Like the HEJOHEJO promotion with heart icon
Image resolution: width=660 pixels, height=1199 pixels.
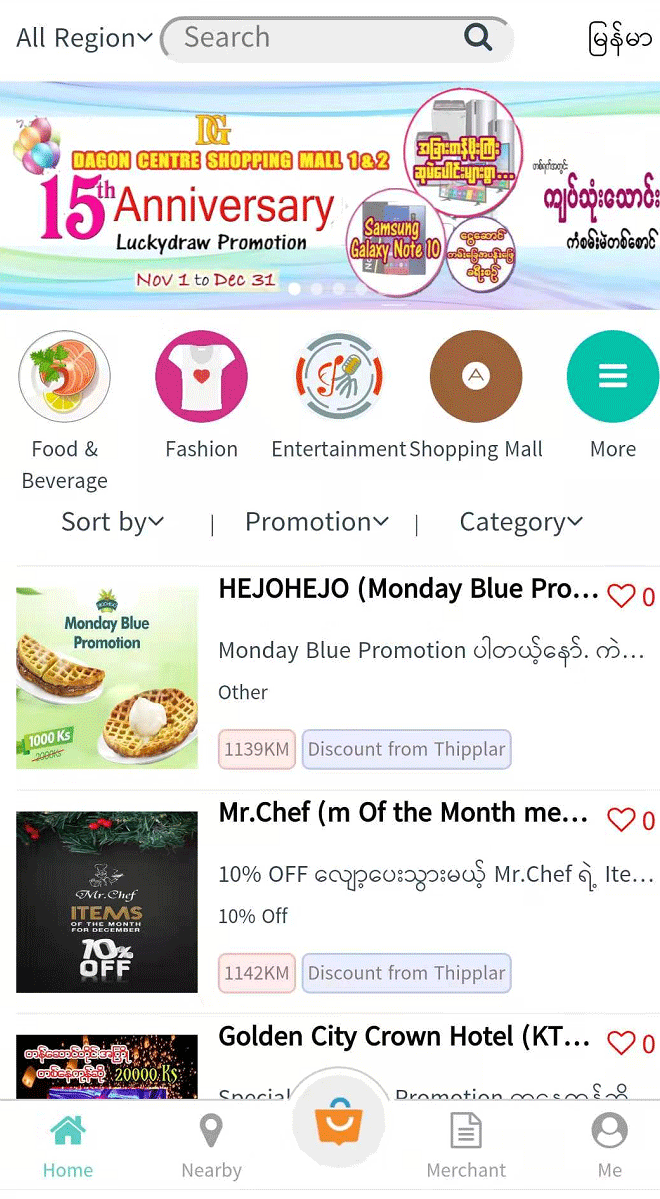click(621, 596)
